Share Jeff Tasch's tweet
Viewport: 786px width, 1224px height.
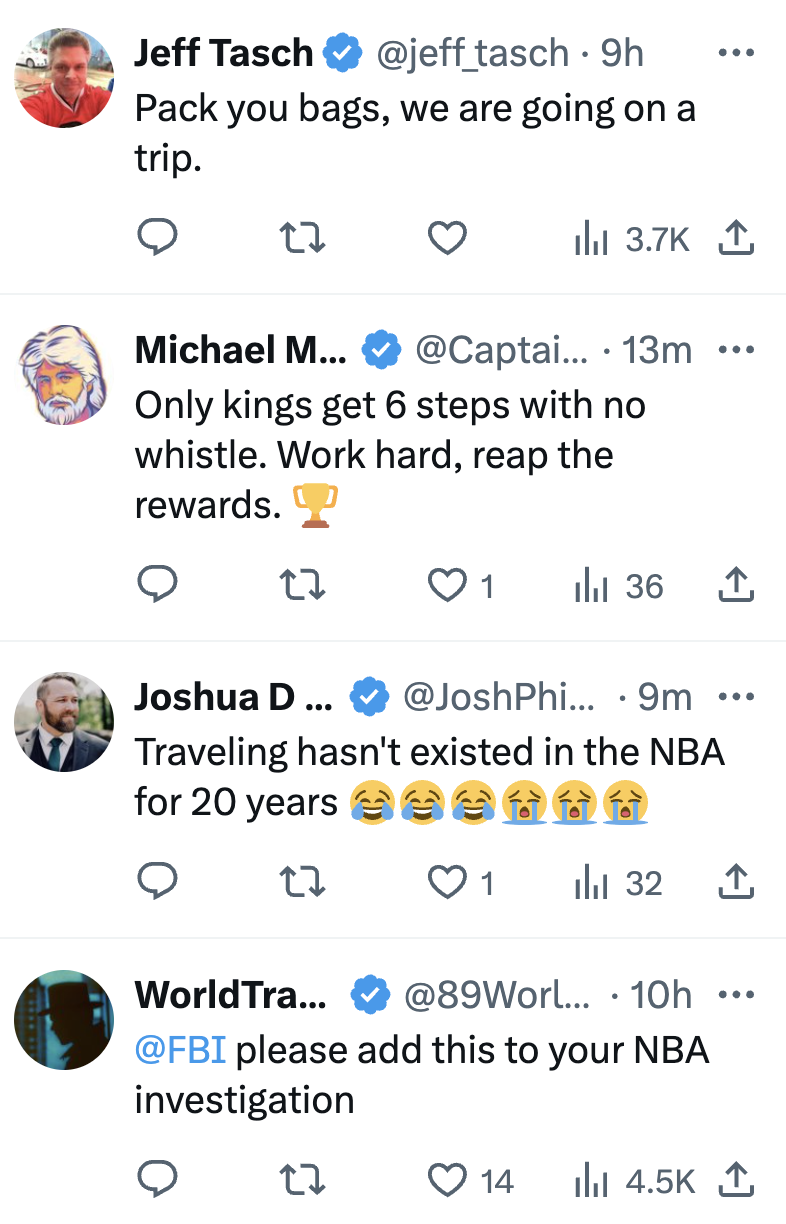[x=735, y=238]
